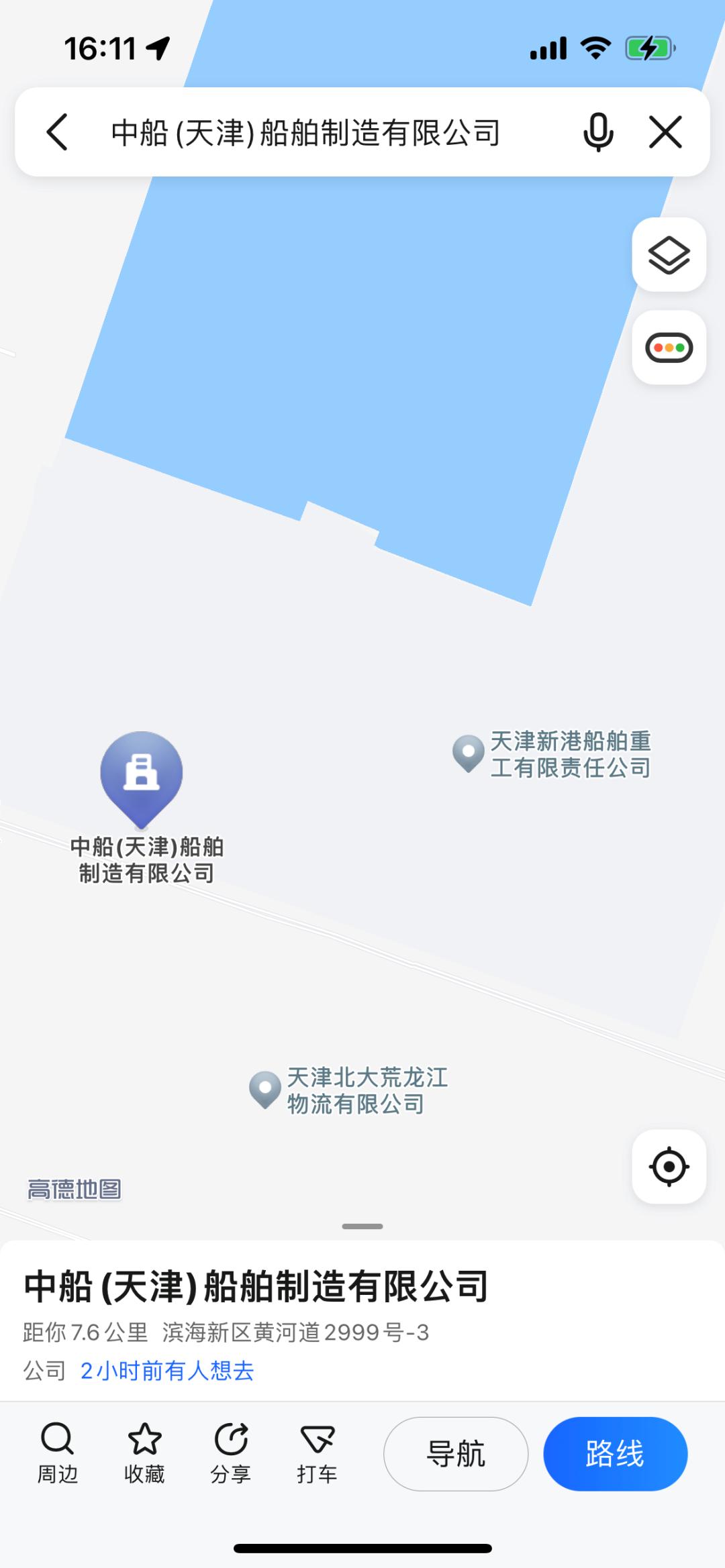Image resolution: width=725 pixels, height=1568 pixels.
Task: Recenter map with the locate icon
Action: tap(669, 1167)
